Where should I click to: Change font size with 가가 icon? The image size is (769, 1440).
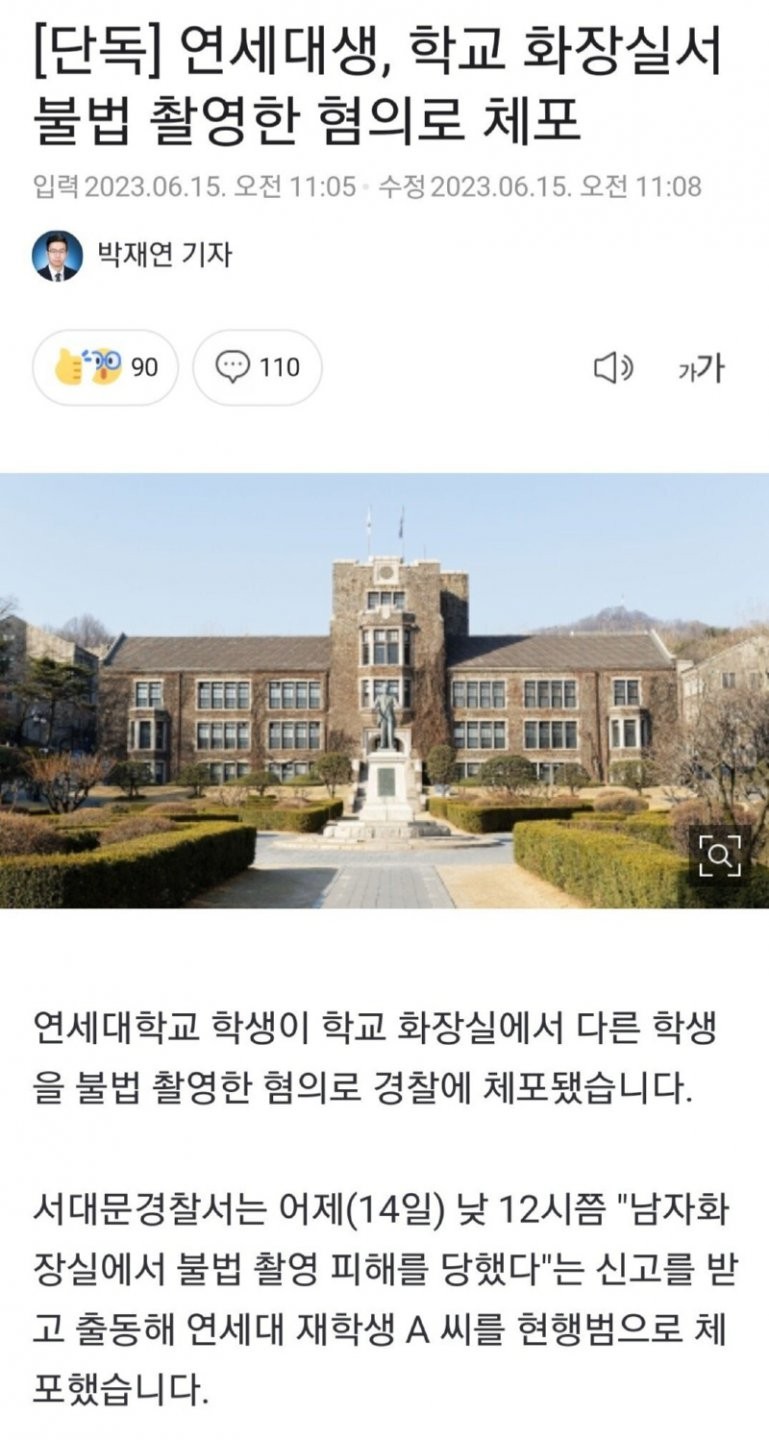[700, 369]
